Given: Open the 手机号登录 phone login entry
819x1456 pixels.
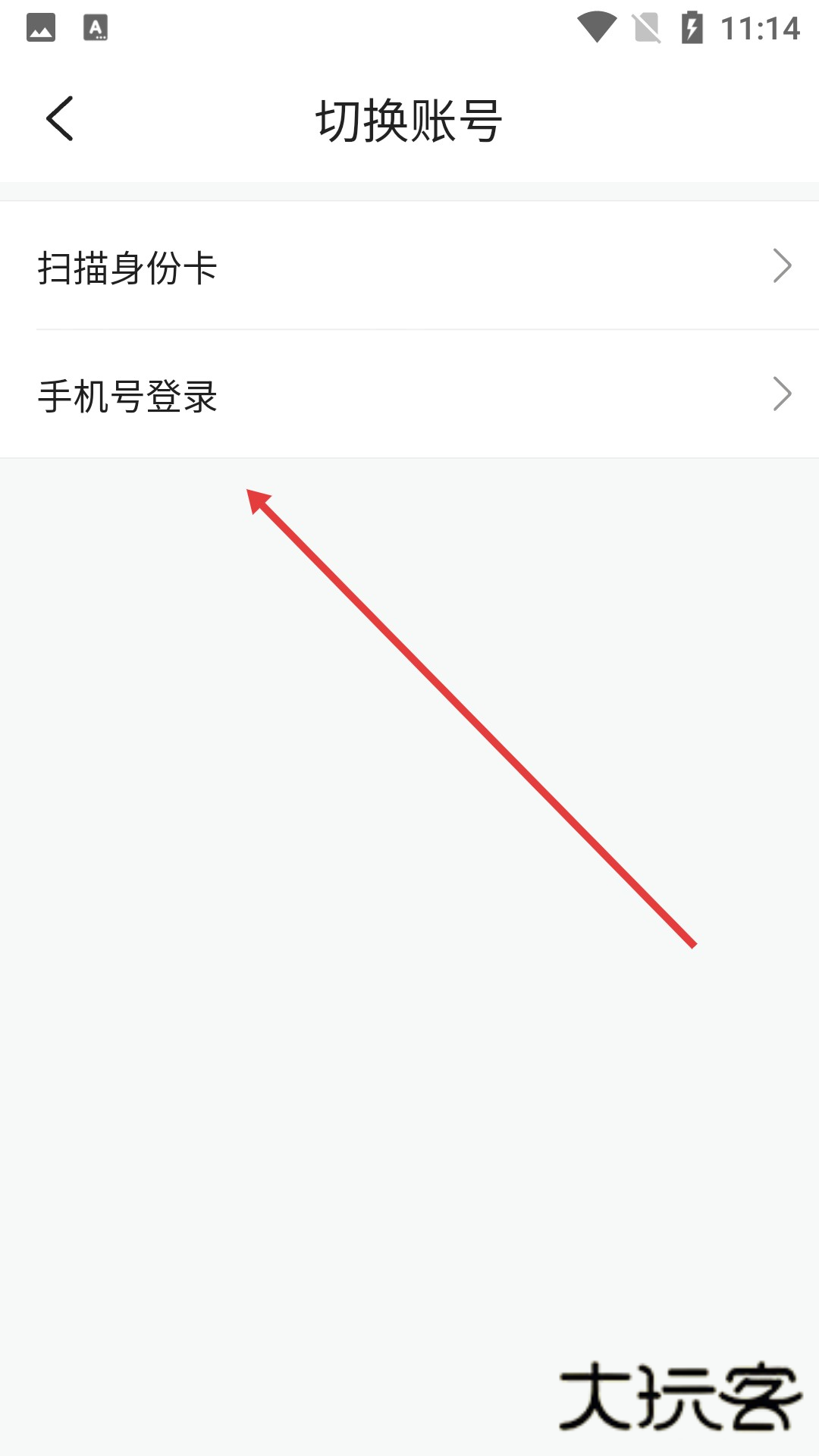Looking at the screenshot, I should tap(127, 396).
